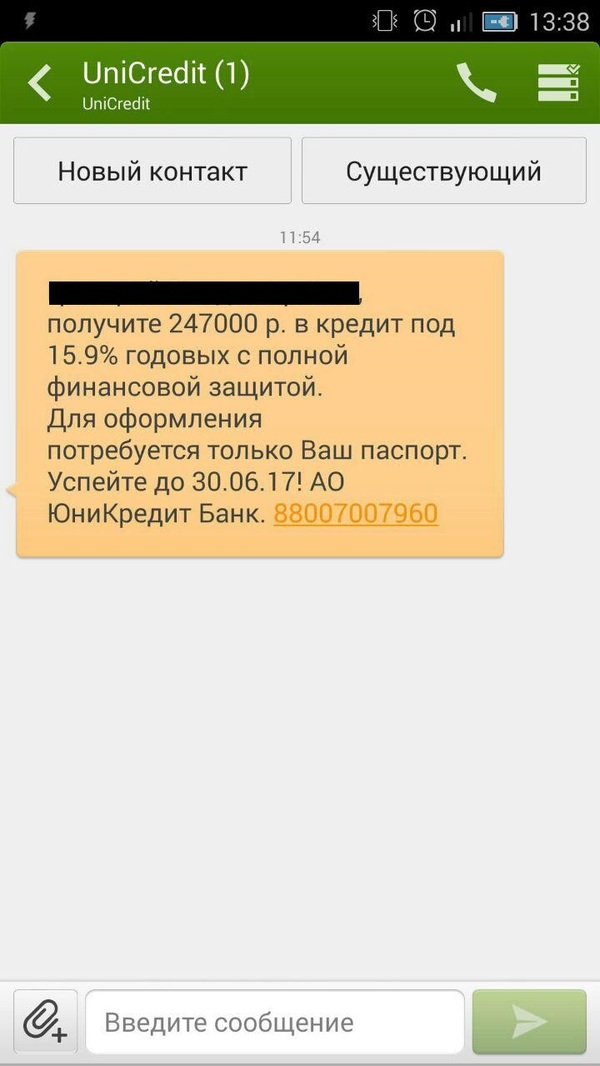
Task: Focus the Введите сообщение text field
Action: coord(274,1022)
